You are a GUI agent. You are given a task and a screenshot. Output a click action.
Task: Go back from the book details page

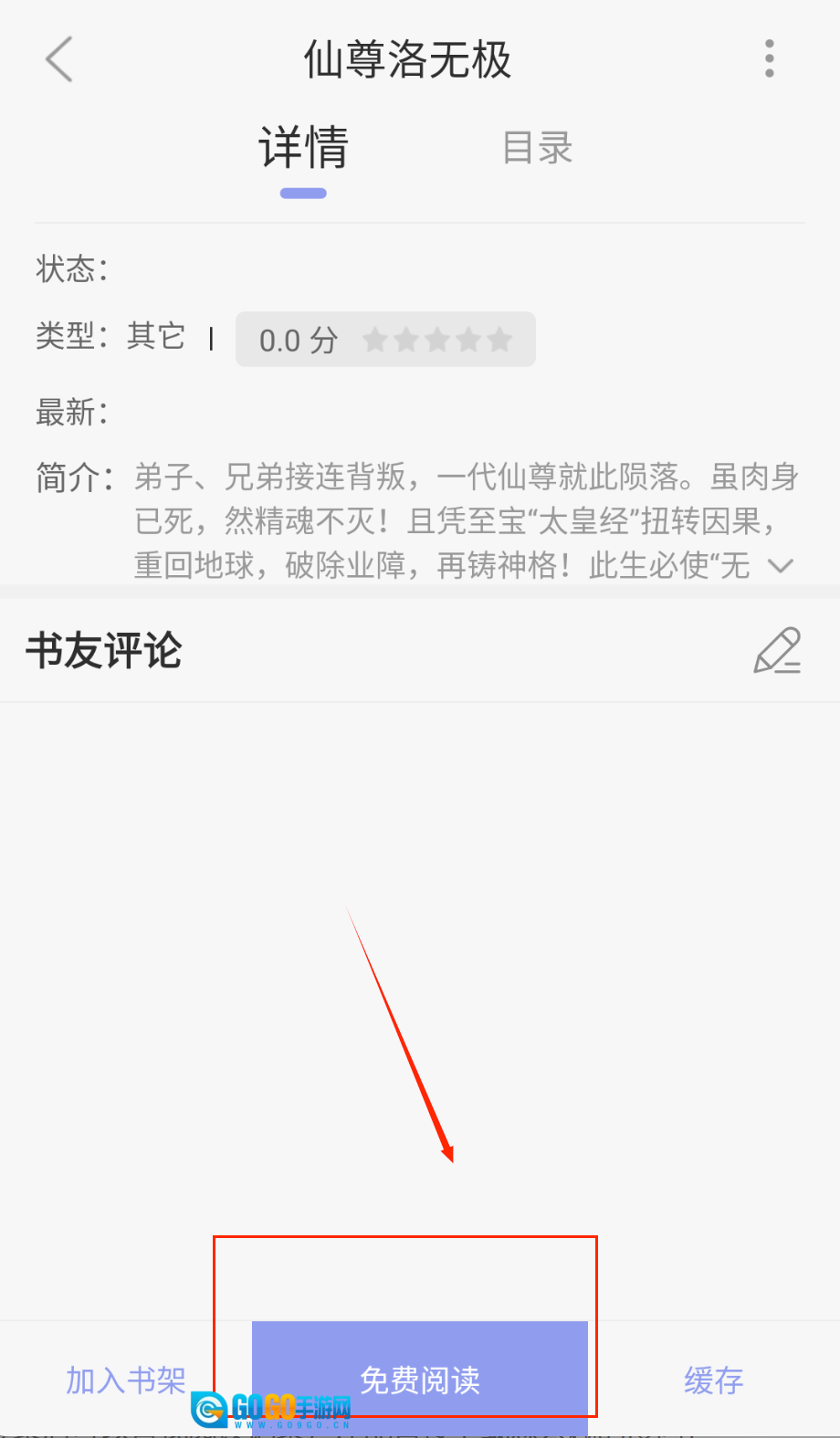[59, 60]
